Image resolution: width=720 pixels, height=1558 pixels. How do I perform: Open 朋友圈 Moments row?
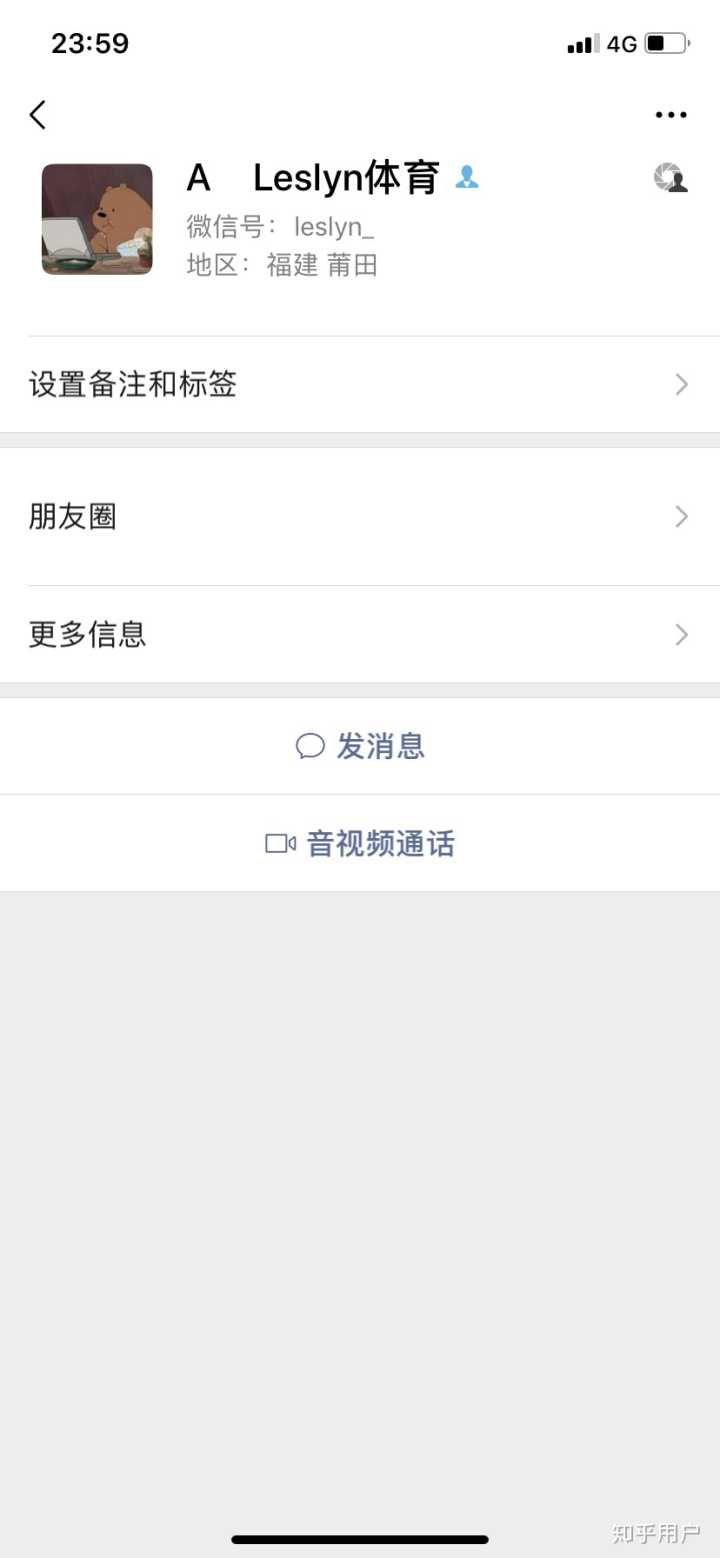[x=360, y=516]
